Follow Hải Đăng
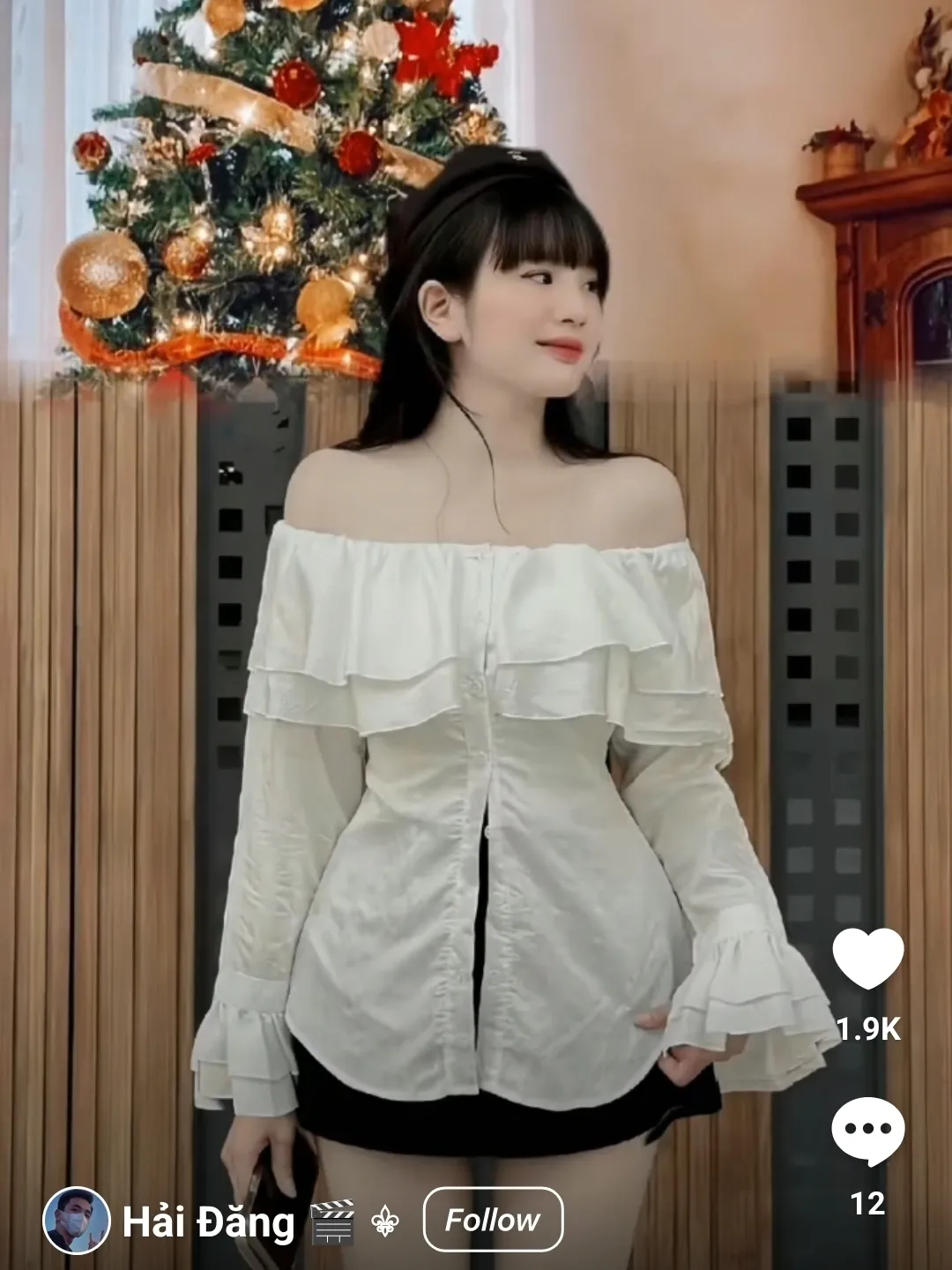 point(493,1220)
